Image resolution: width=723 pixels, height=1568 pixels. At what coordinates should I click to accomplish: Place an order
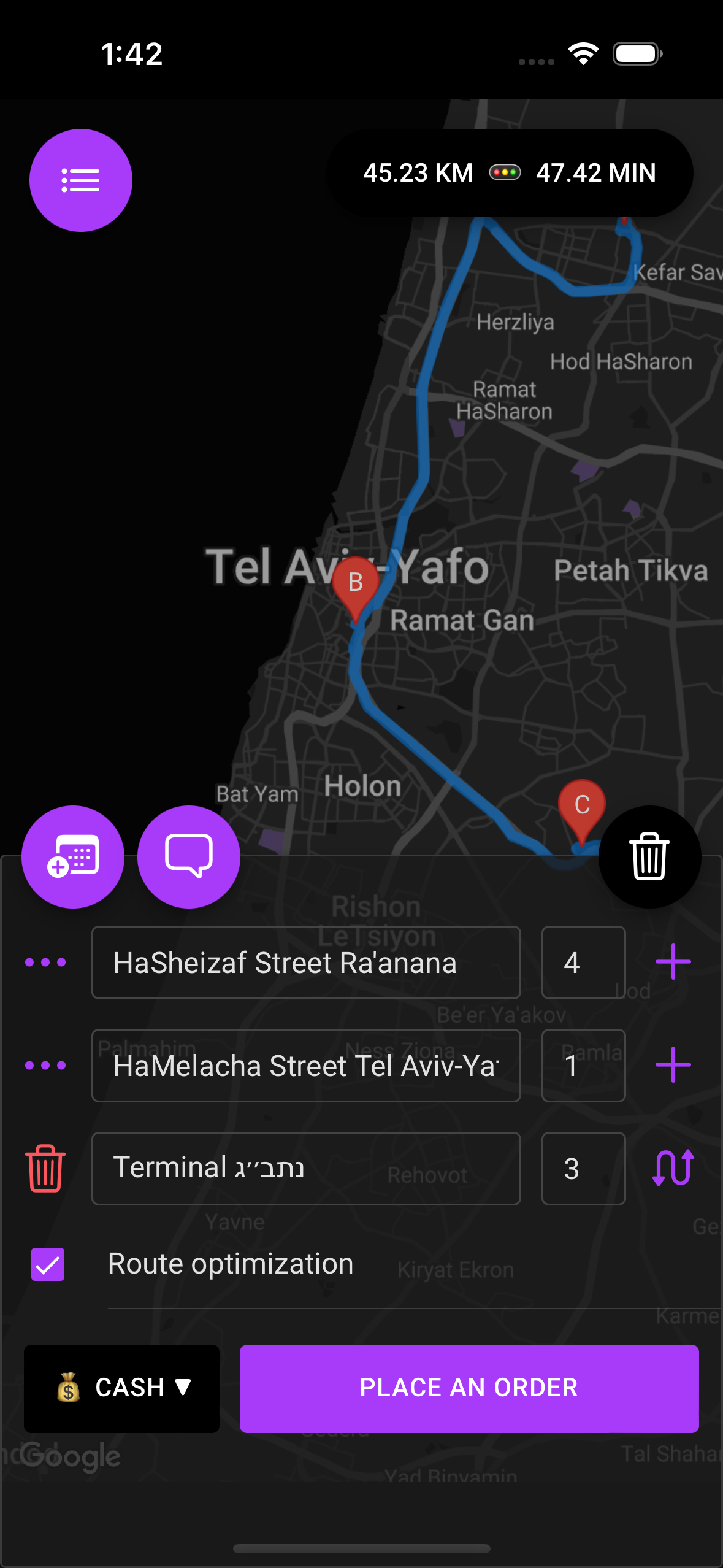469,1388
